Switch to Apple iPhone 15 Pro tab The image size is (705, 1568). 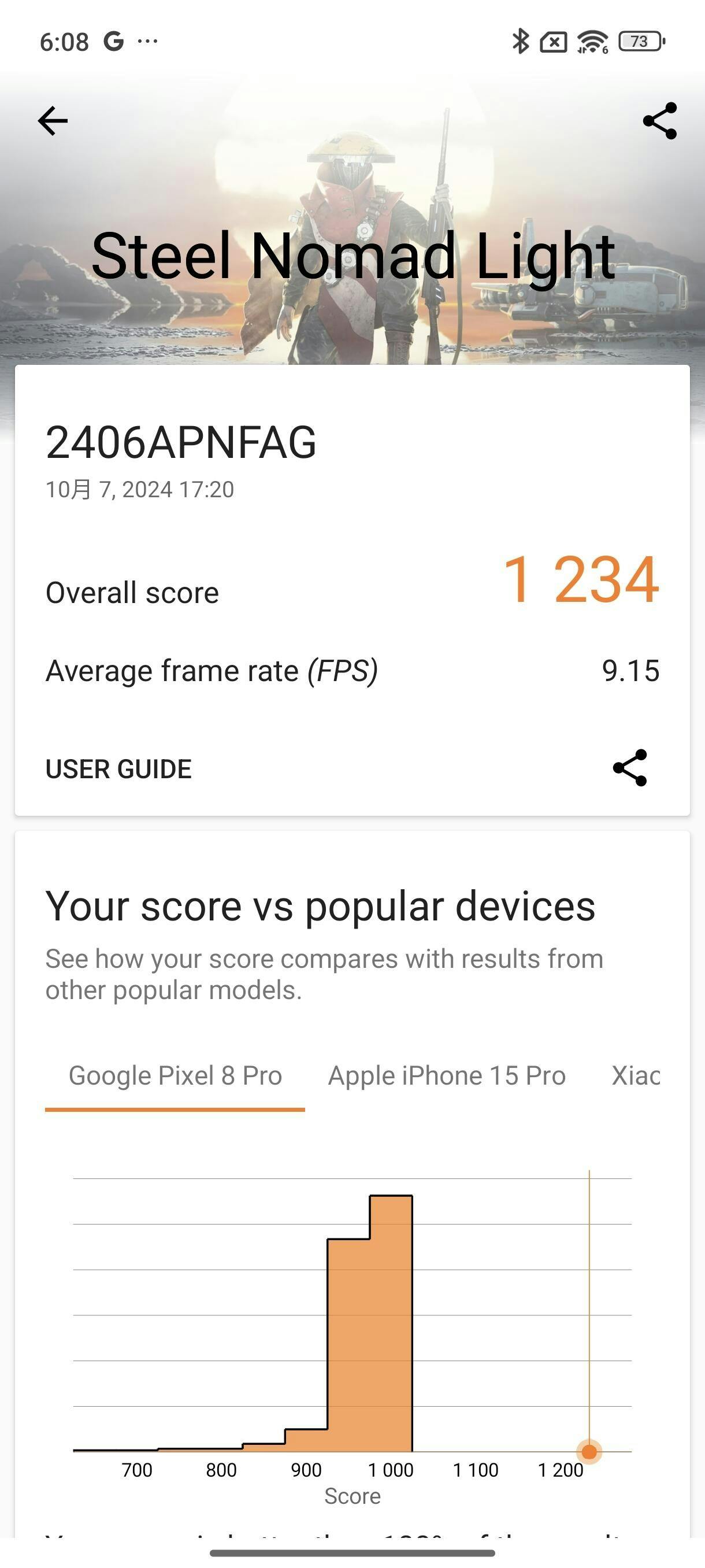click(x=447, y=1075)
